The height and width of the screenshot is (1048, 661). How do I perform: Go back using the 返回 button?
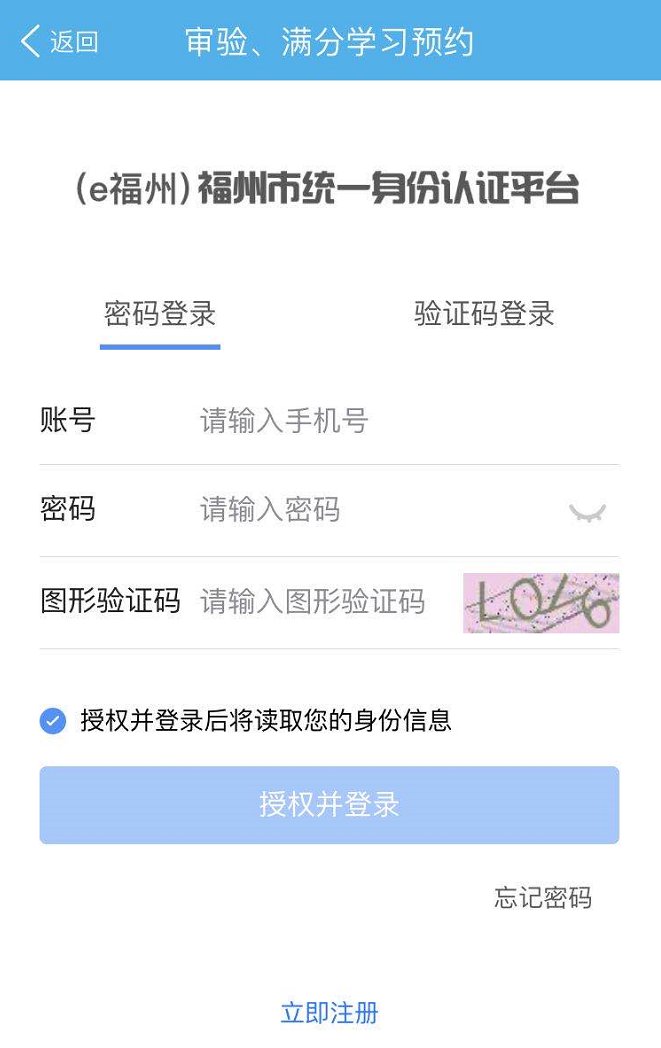click(59, 42)
